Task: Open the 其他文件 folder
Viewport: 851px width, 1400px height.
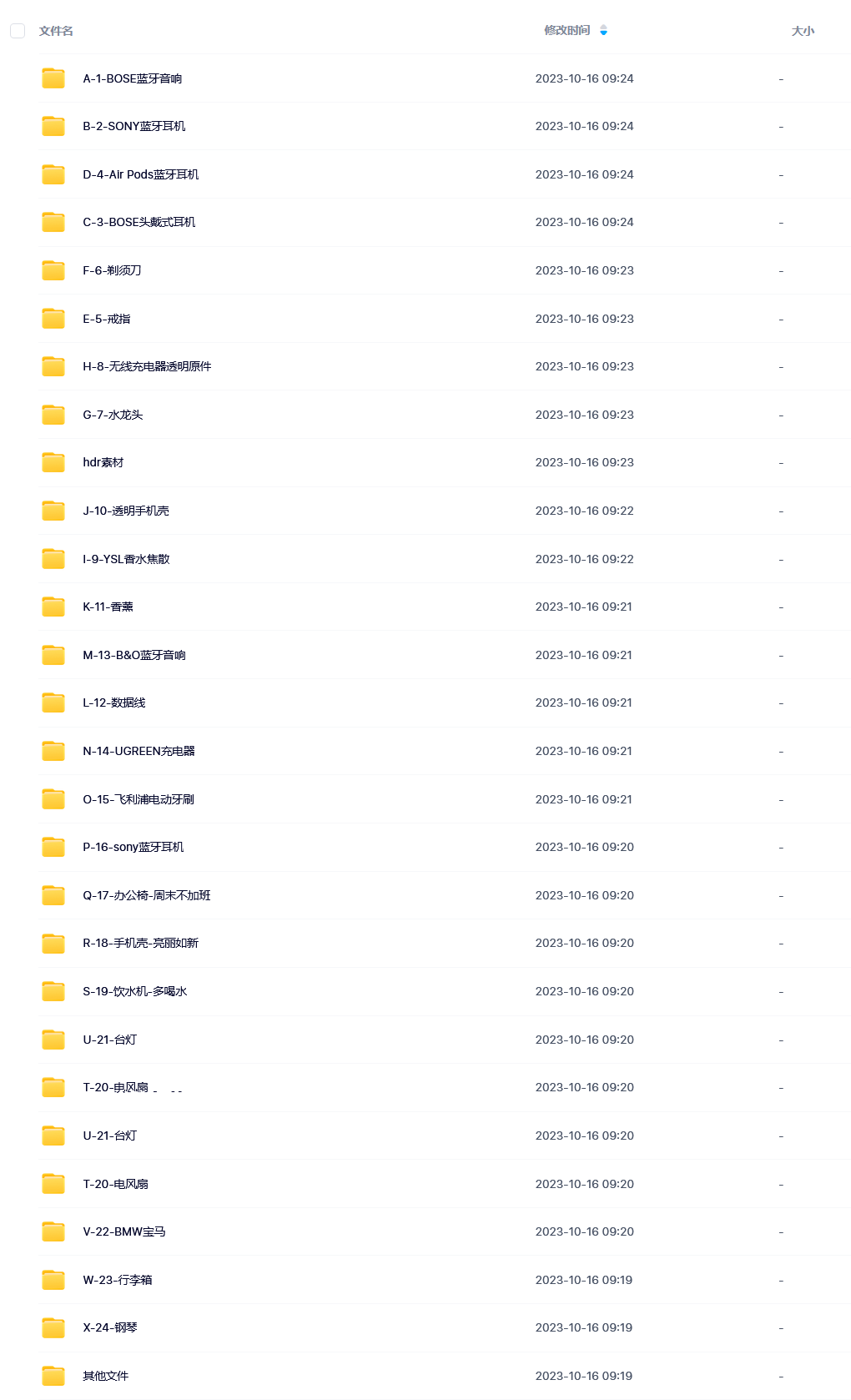Action: [106, 1376]
